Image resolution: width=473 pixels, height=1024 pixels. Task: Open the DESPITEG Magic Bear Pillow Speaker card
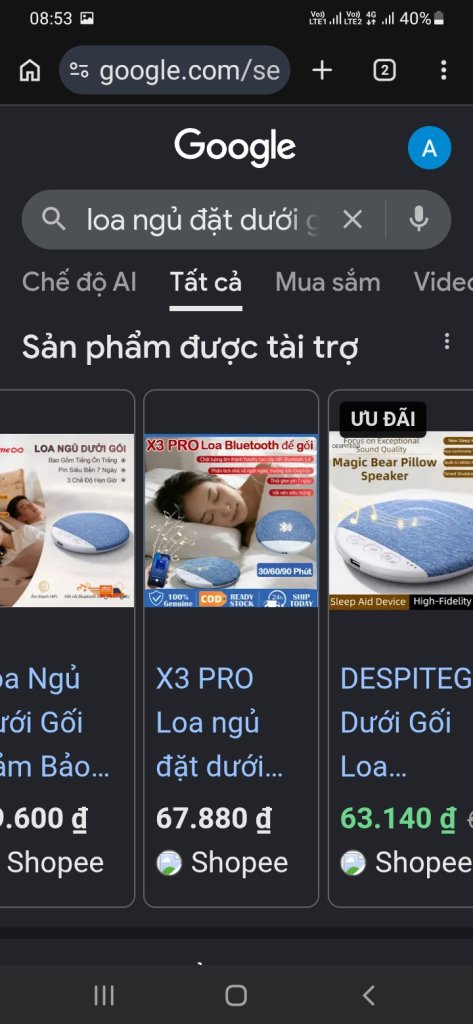click(400, 648)
